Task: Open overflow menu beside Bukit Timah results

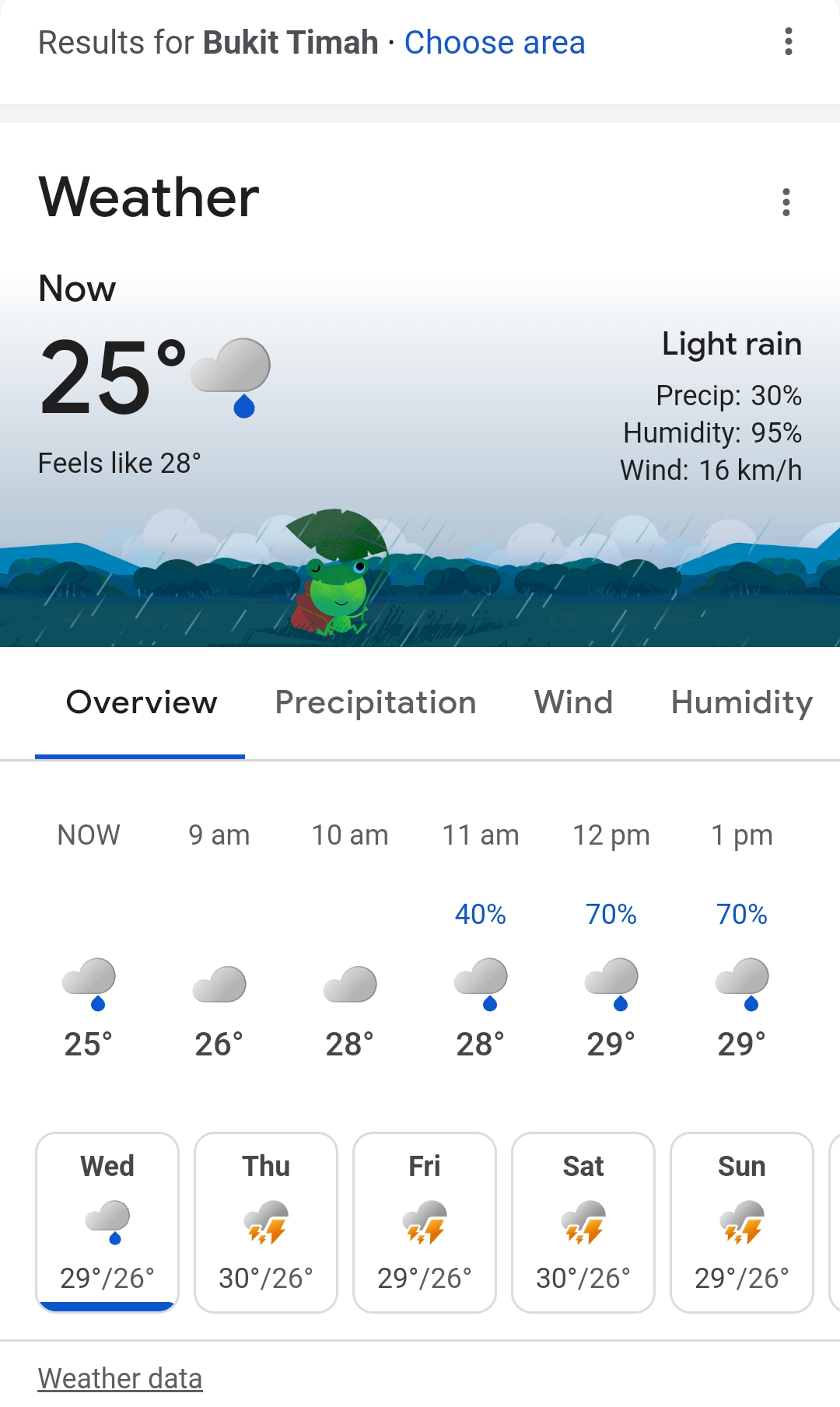Action: pos(788,42)
